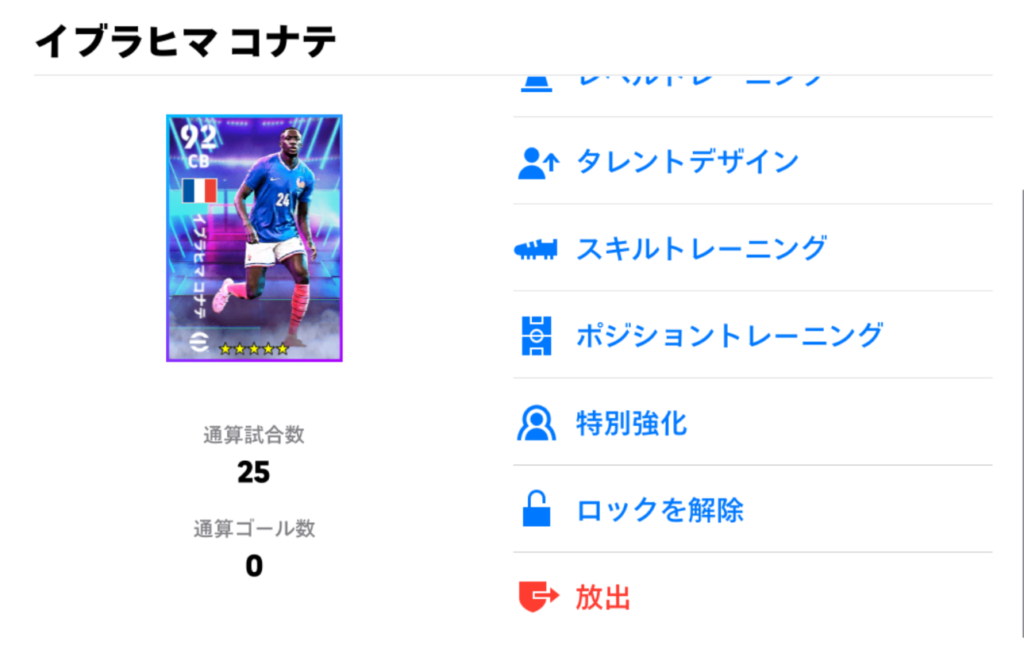Open タレントデザイン menu
This screenshot has height=645, width=1024.
687,161
